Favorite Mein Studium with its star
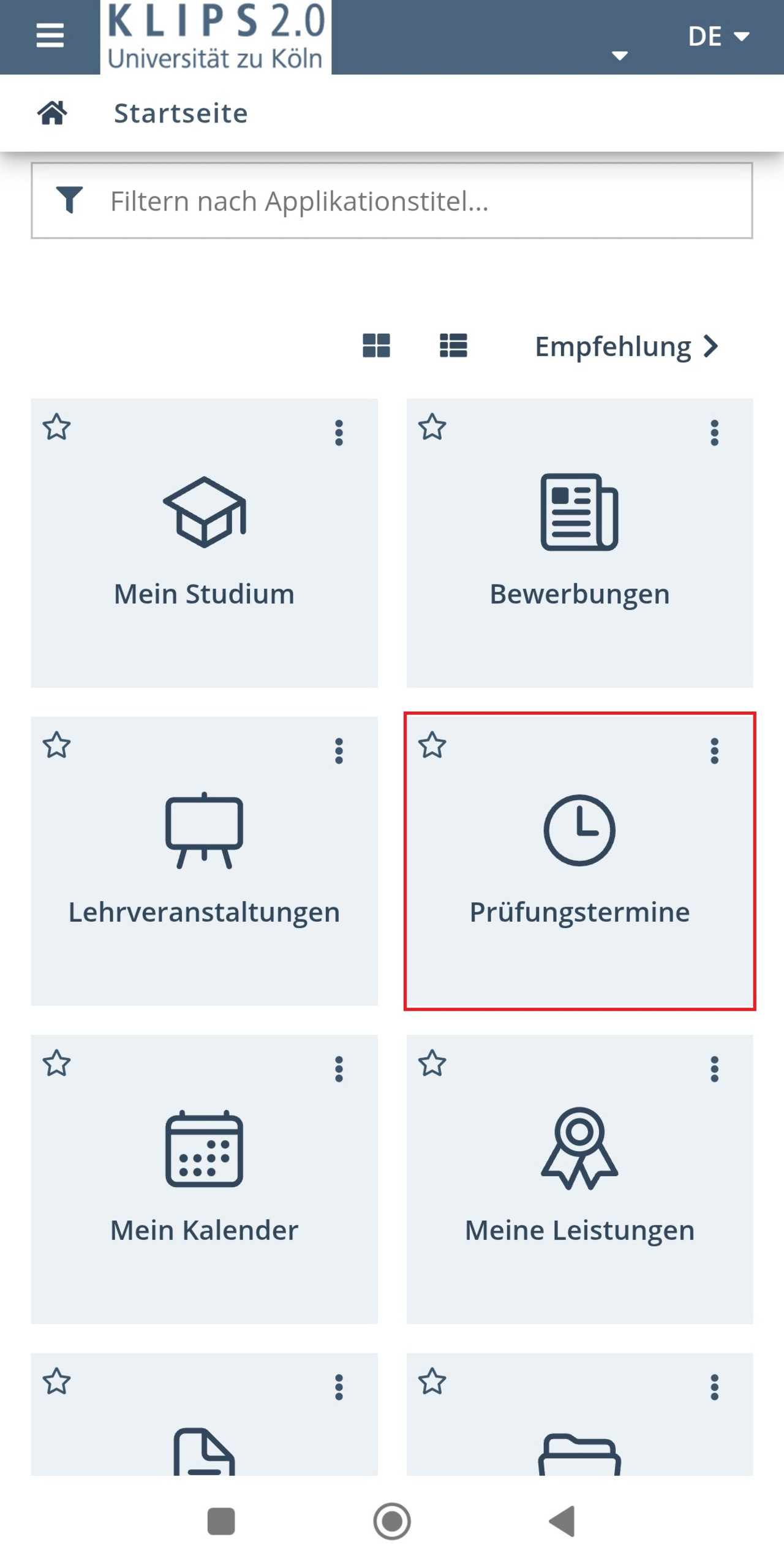 [56, 426]
